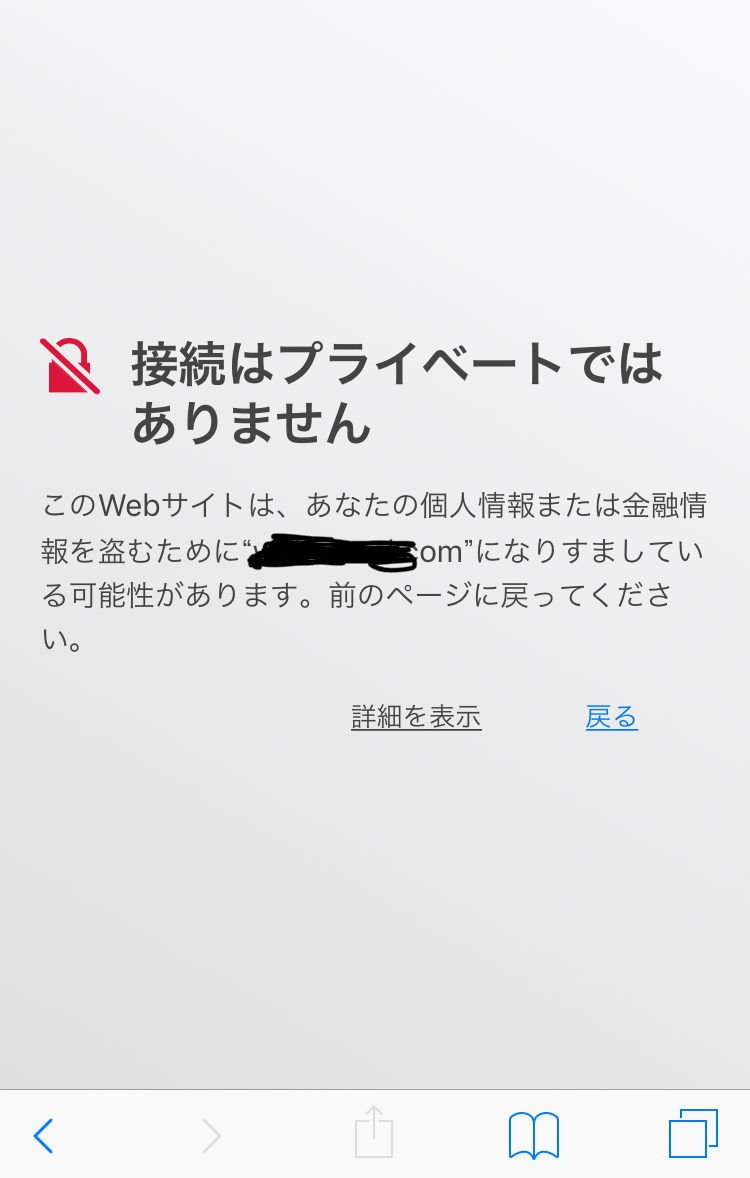Tap the 戻る link to go back
Screen dimensions: 750x1178
[x=611, y=717]
